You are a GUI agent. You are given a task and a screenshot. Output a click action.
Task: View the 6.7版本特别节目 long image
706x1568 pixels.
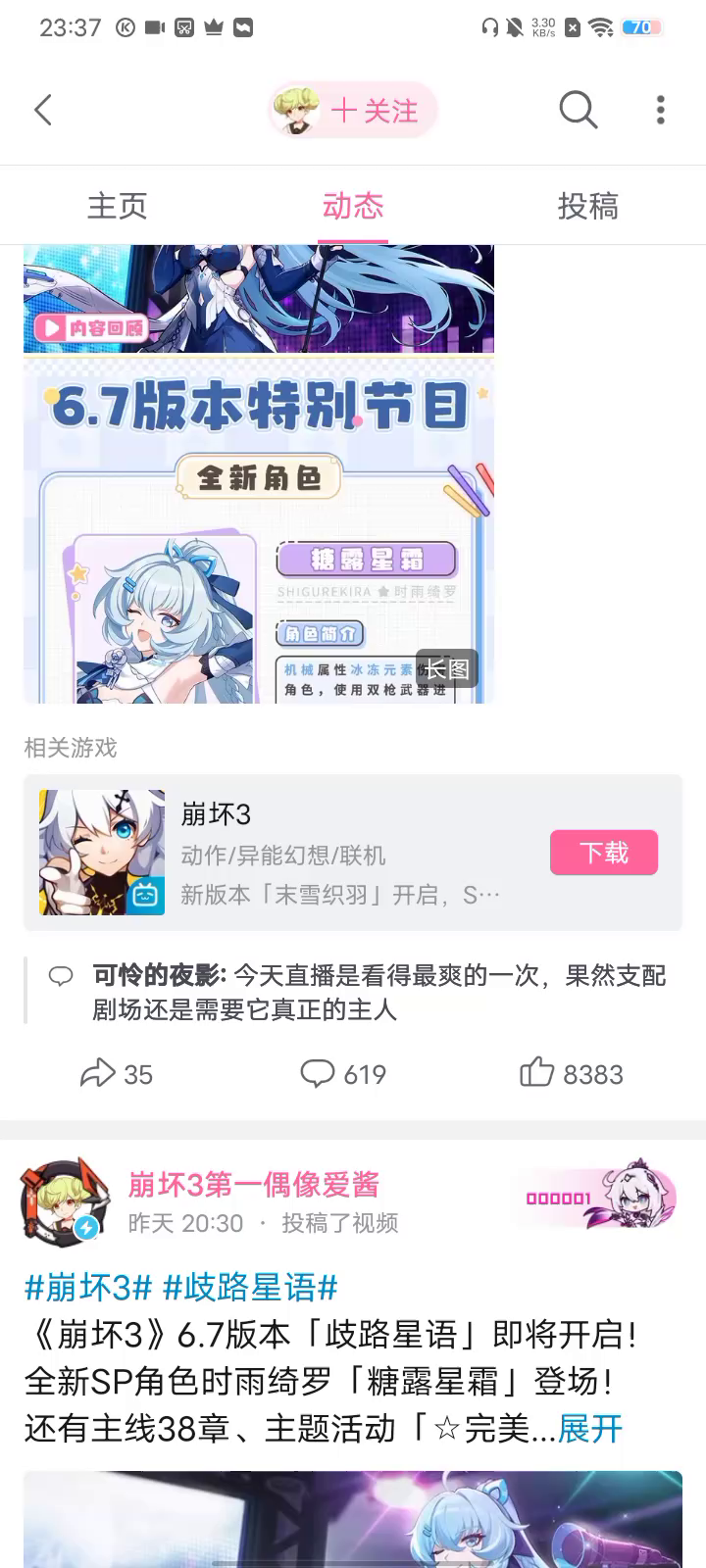[259, 529]
